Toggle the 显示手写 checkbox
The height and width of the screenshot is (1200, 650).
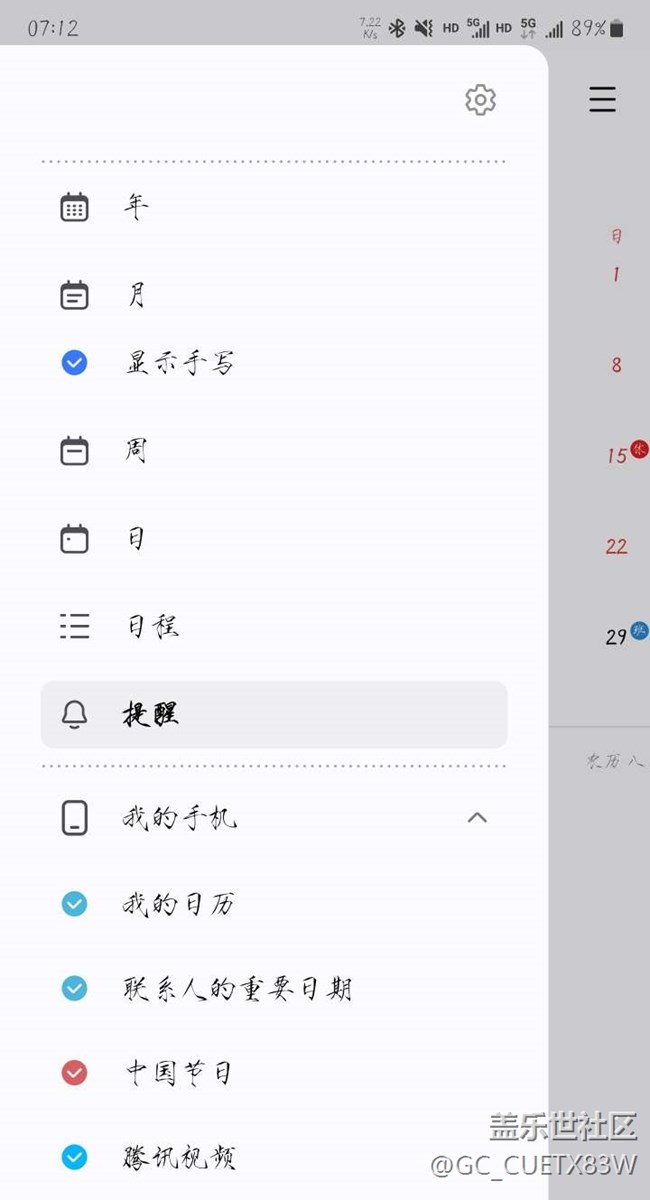[x=75, y=363]
